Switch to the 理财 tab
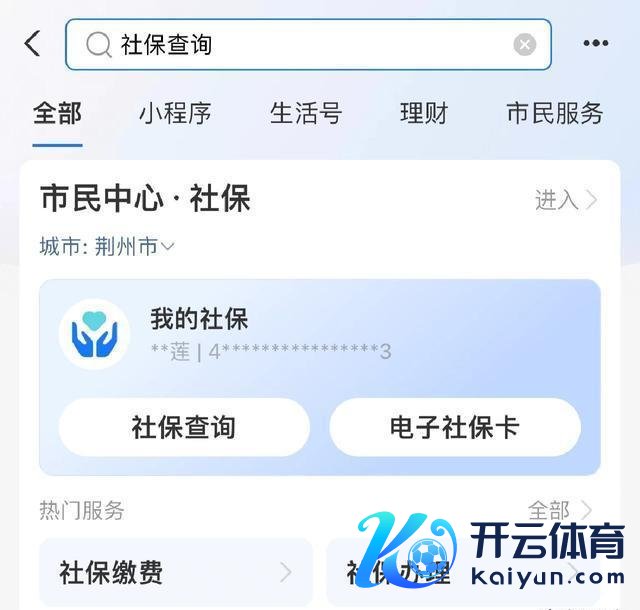This screenshot has height=610, width=640. [x=424, y=113]
